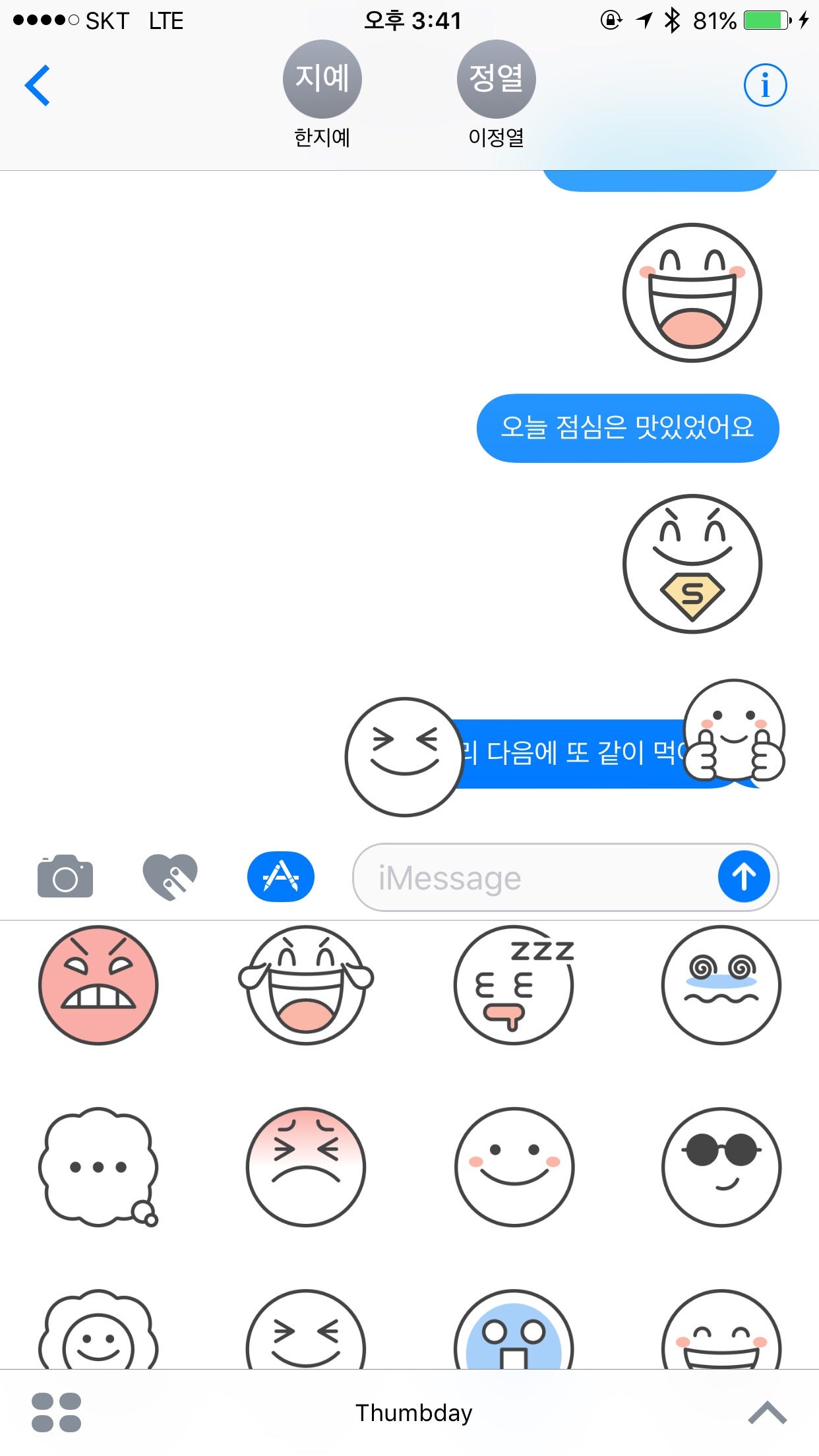Toggle the iMessage App Store button
Screen dimensions: 819x1456
[x=281, y=877]
